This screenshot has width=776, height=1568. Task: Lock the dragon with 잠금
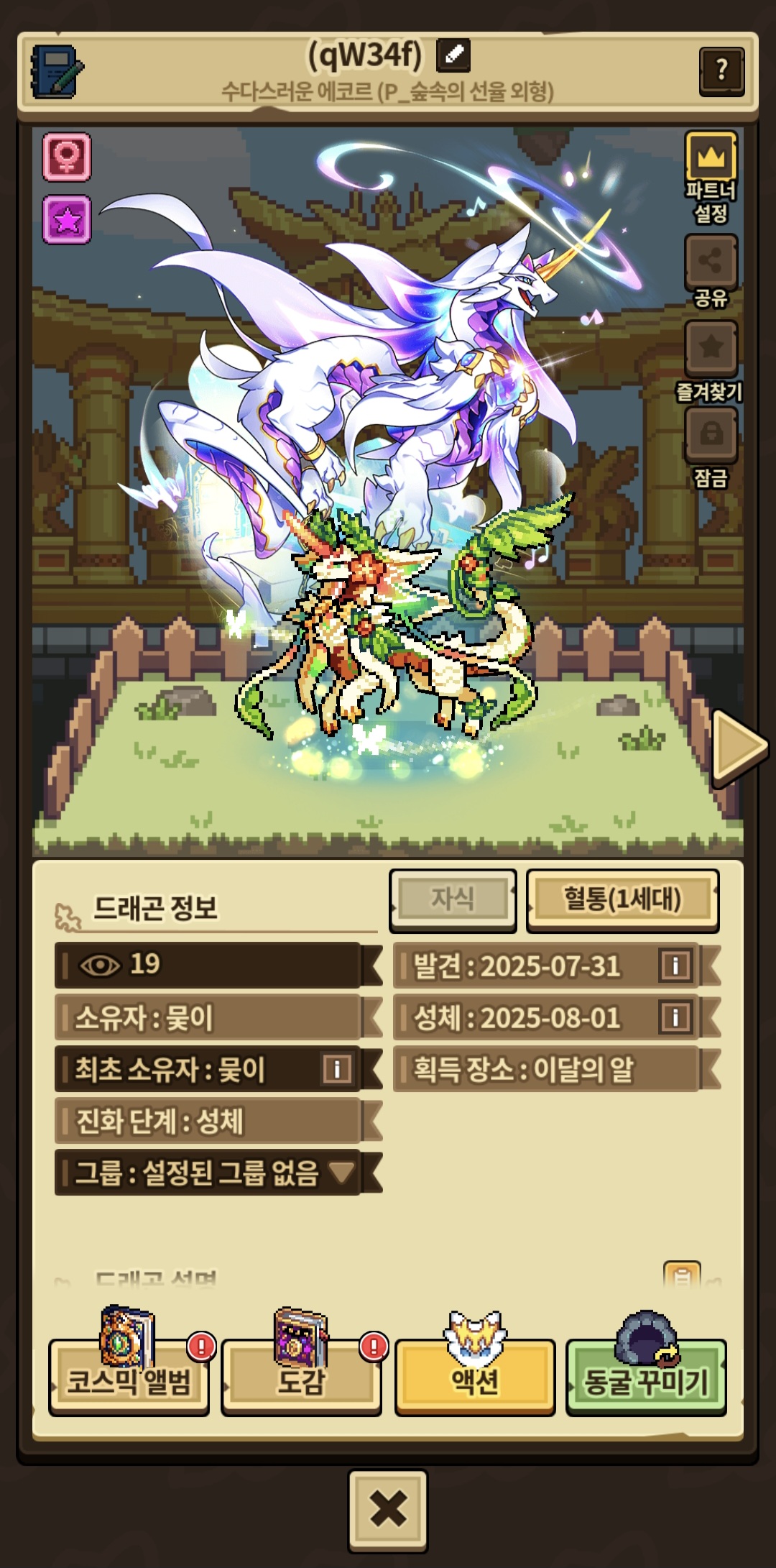click(711, 447)
